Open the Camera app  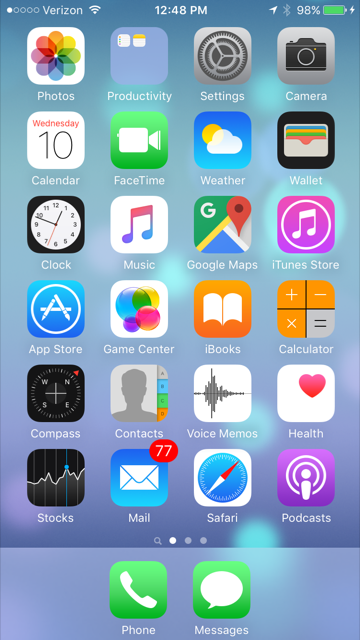[x=306, y=56]
